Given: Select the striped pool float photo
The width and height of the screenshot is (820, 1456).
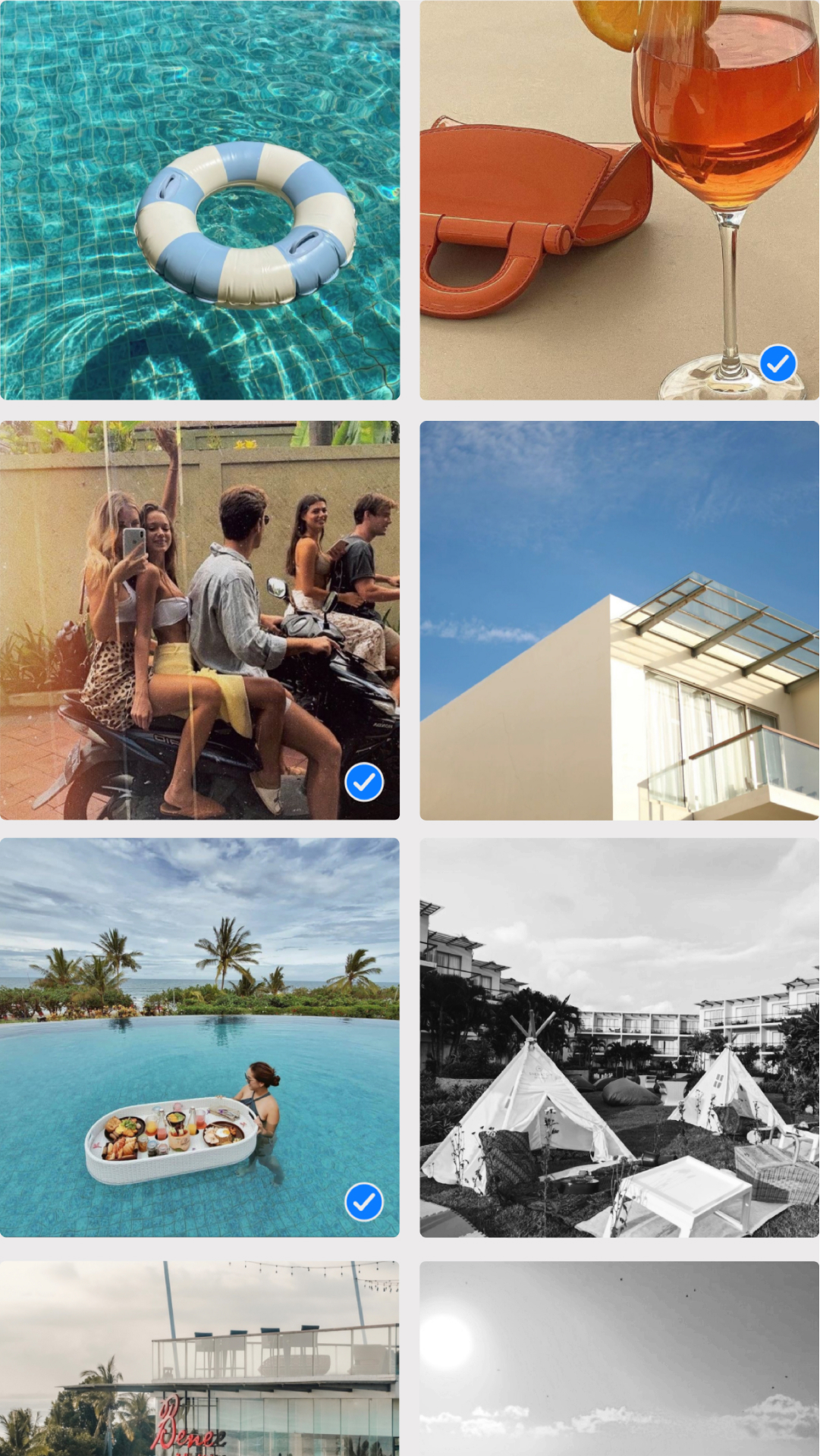Looking at the screenshot, I should 200,199.
